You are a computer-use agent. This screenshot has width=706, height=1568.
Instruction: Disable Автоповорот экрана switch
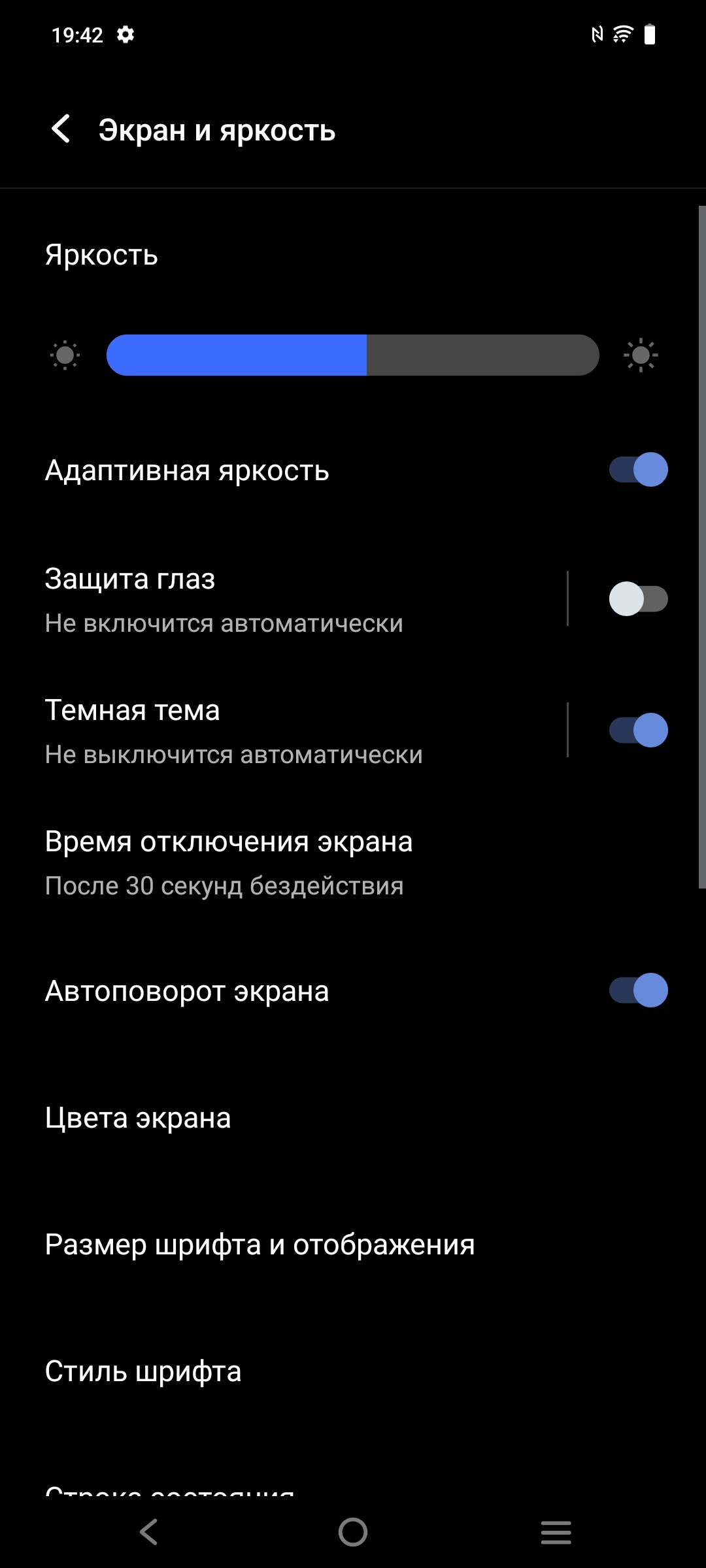(638, 990)
